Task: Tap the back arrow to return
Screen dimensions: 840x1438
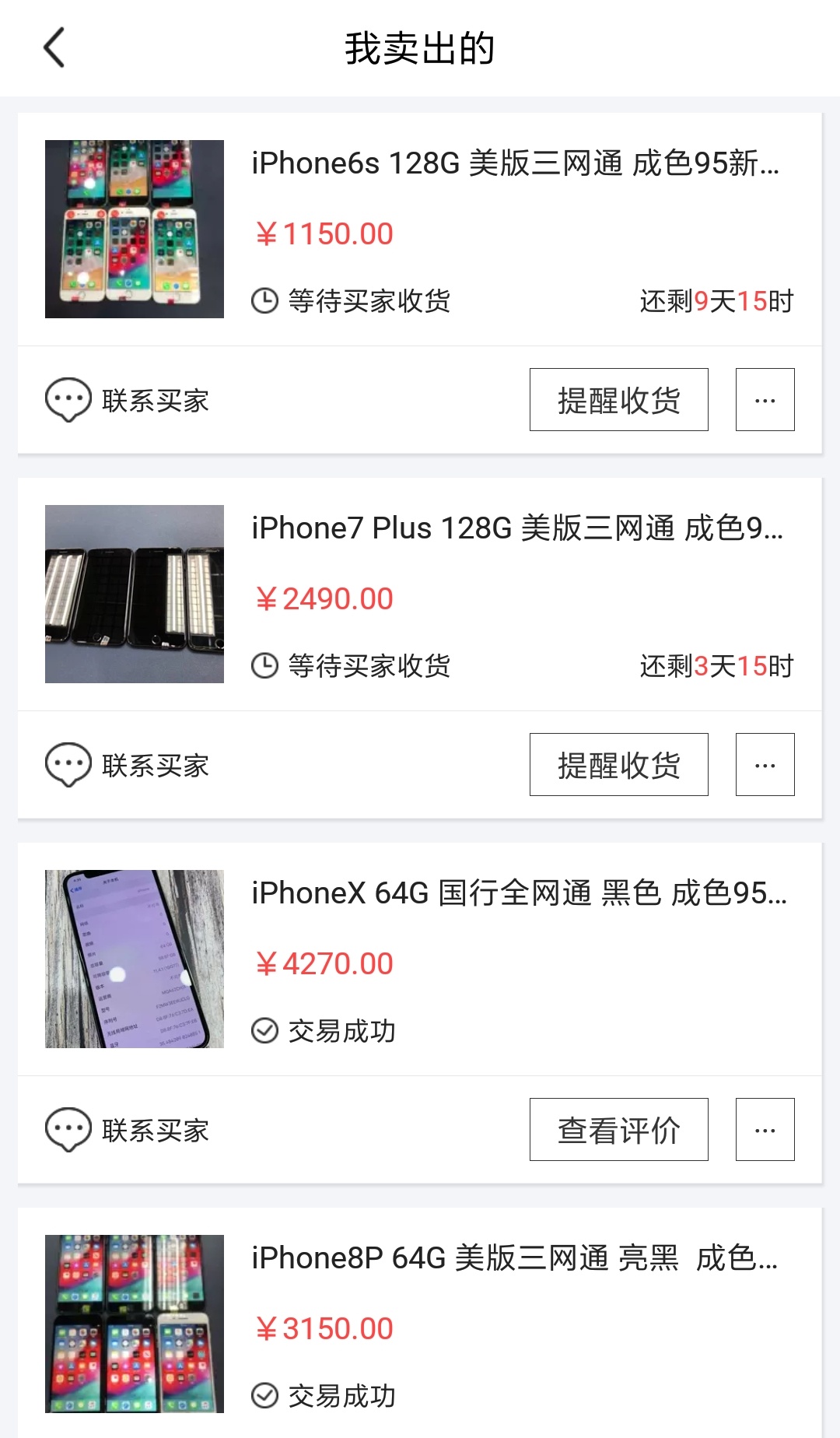Action: pos(53,48)
